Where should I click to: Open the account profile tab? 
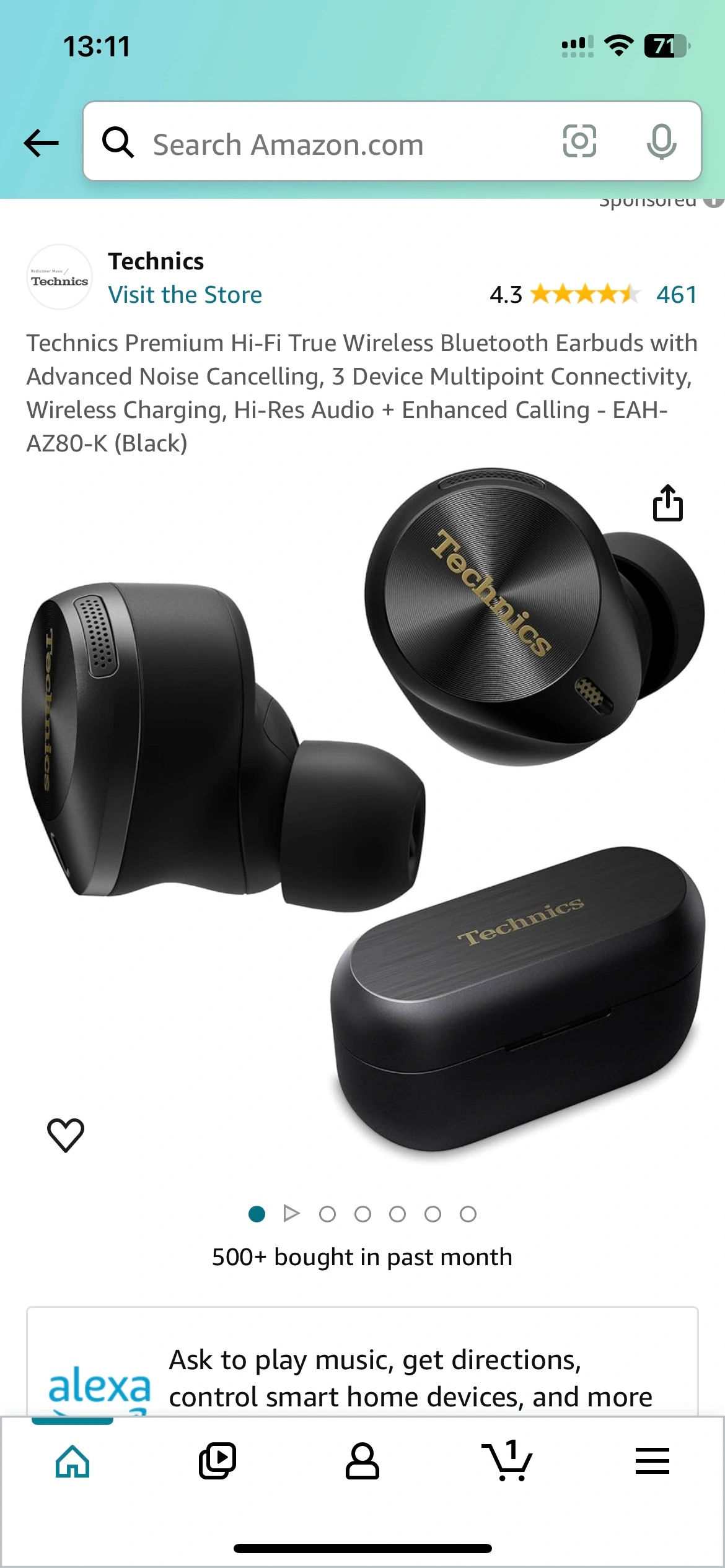(x=362, y=1461)
